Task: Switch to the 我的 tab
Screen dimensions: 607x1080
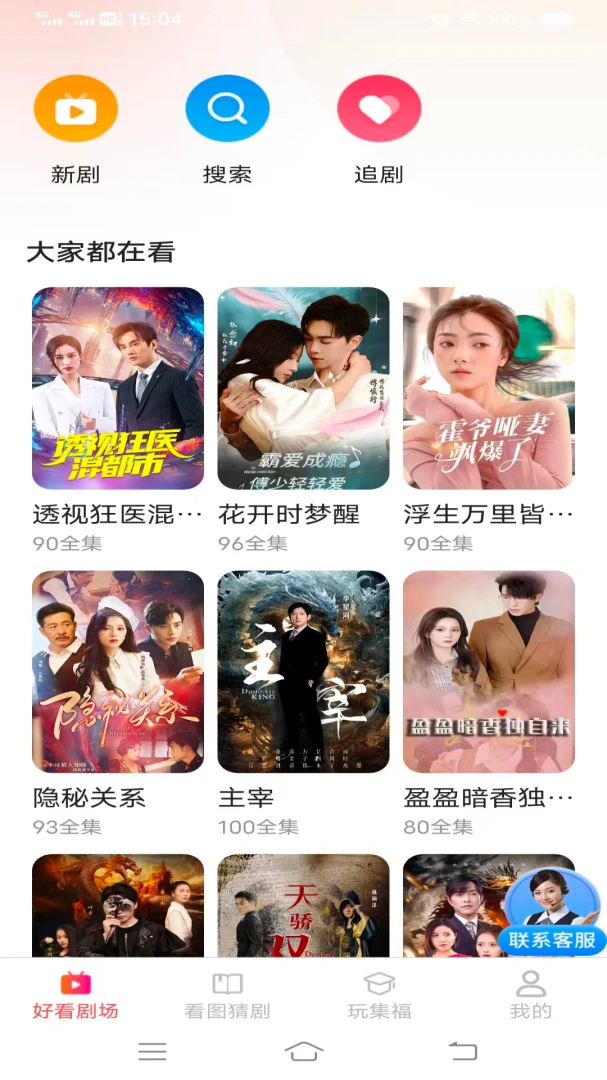Action: click(531, 995)
